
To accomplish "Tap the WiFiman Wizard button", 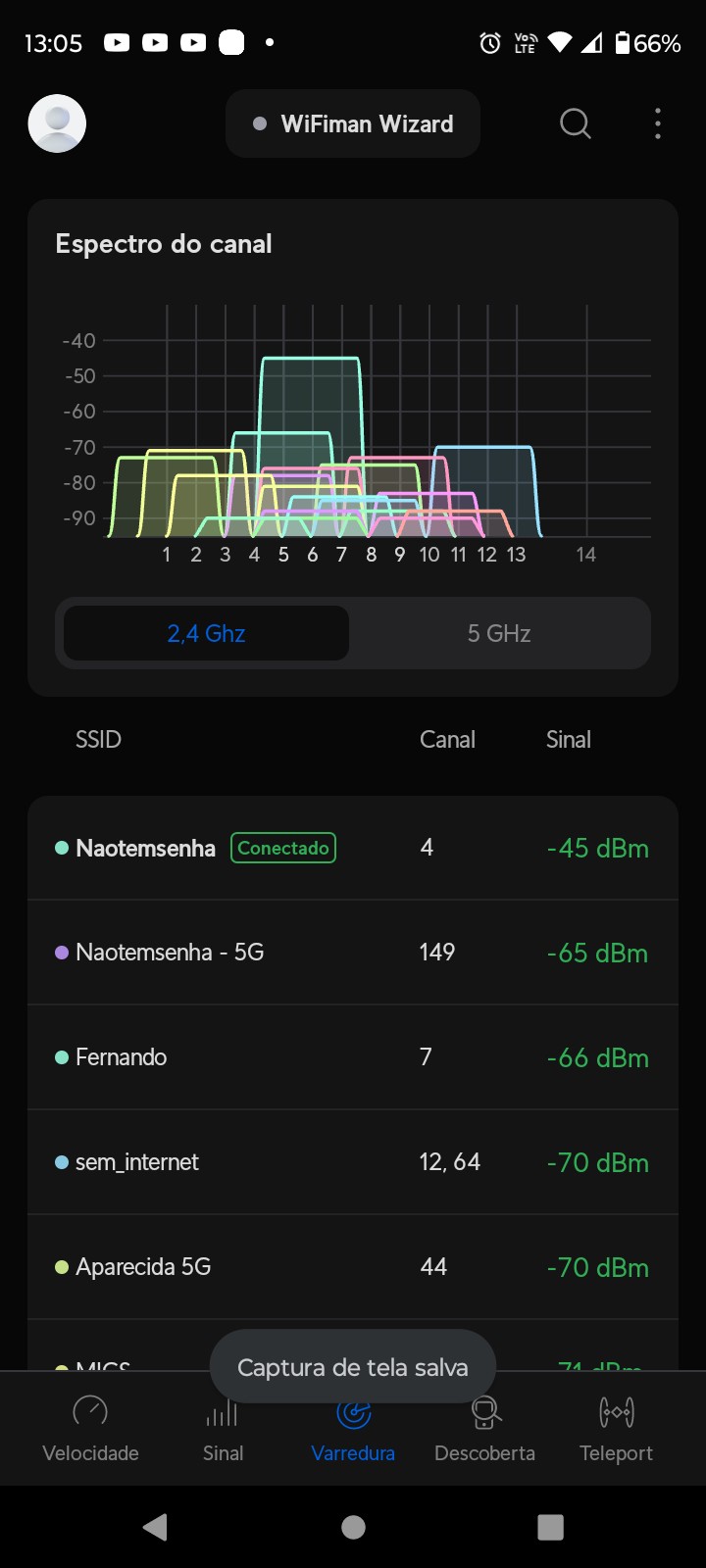I will pos(353,123).
